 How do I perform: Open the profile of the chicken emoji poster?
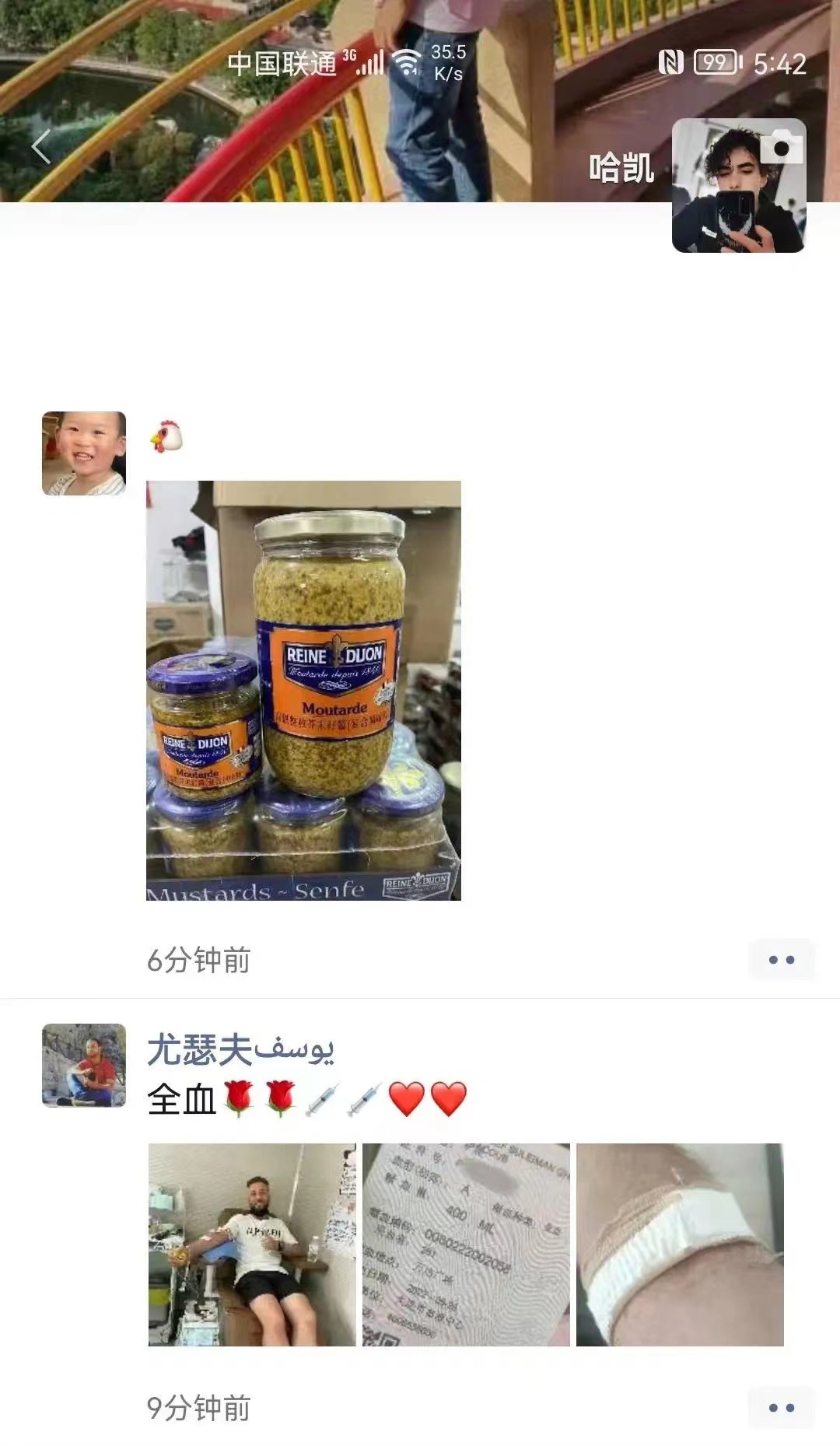(84, 453)
